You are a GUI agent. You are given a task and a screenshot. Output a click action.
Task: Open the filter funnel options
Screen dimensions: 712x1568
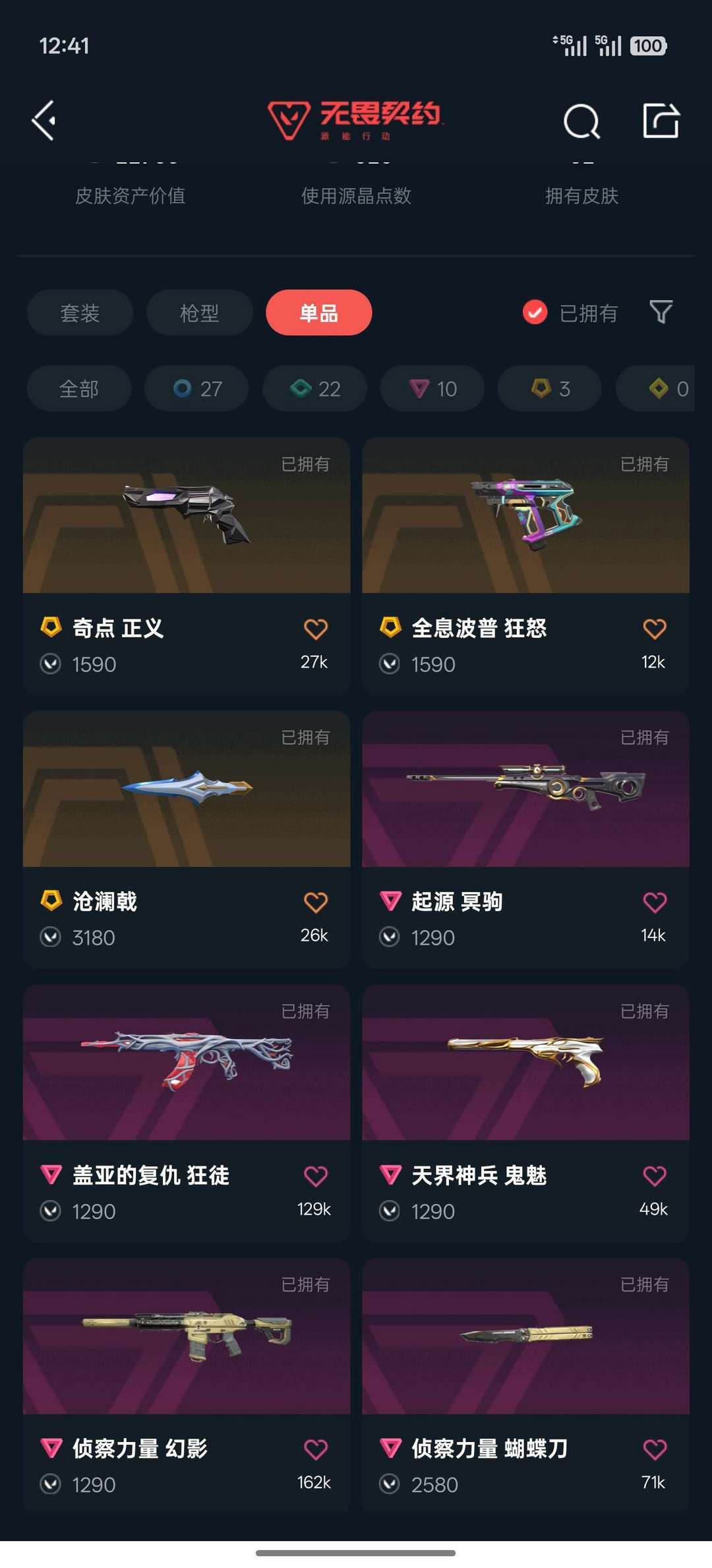[661, 312]
